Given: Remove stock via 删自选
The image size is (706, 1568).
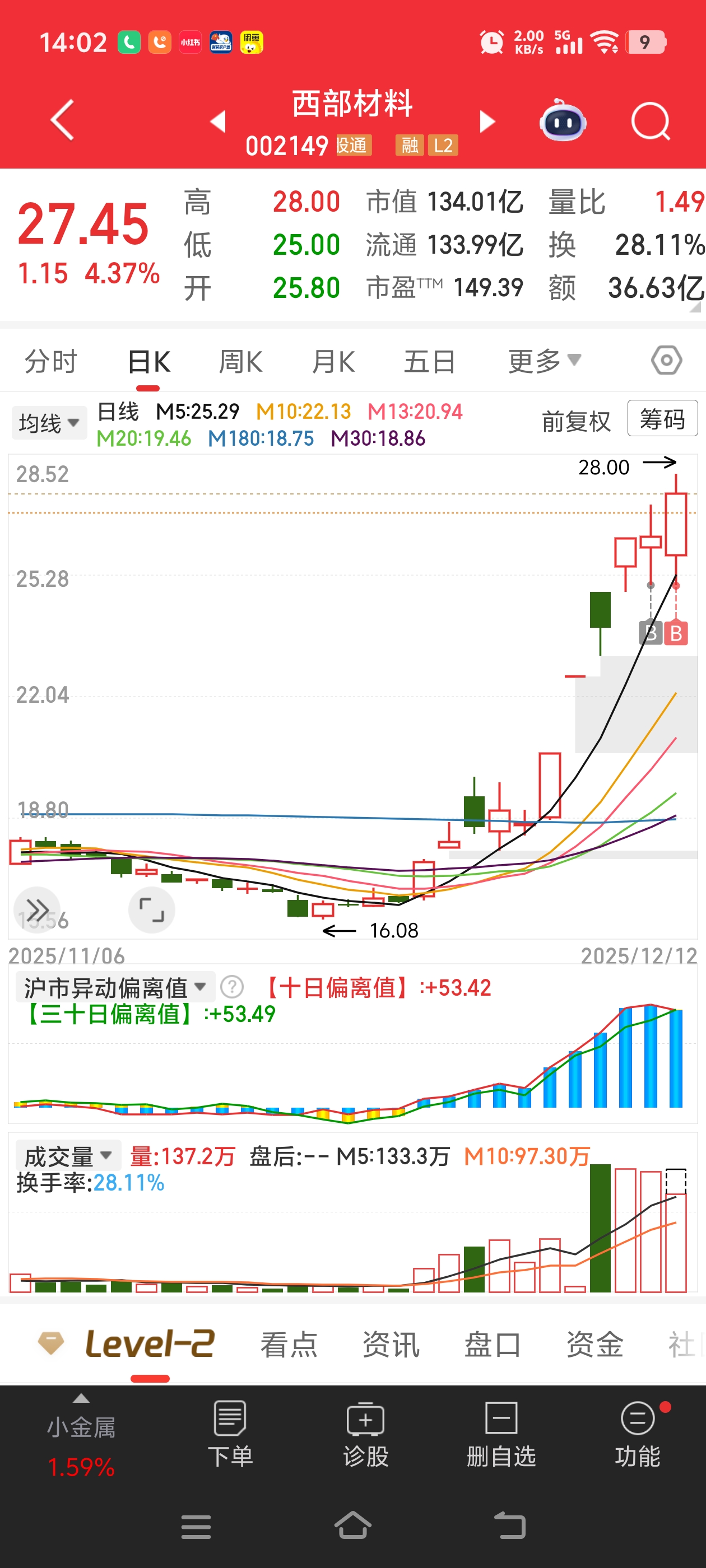Looking at the screenshot, I should (501, 1434).
